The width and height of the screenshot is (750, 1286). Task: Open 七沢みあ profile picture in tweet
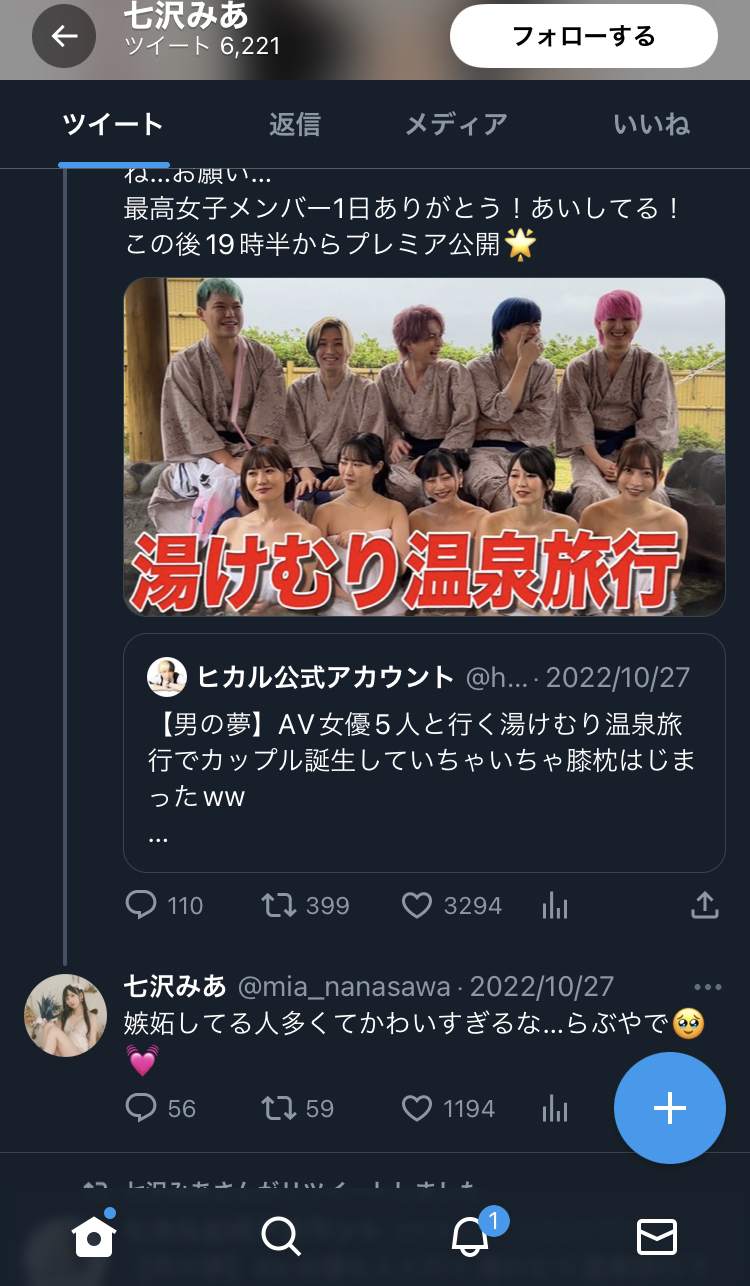pyautogui.click(x=65, y=1015)
